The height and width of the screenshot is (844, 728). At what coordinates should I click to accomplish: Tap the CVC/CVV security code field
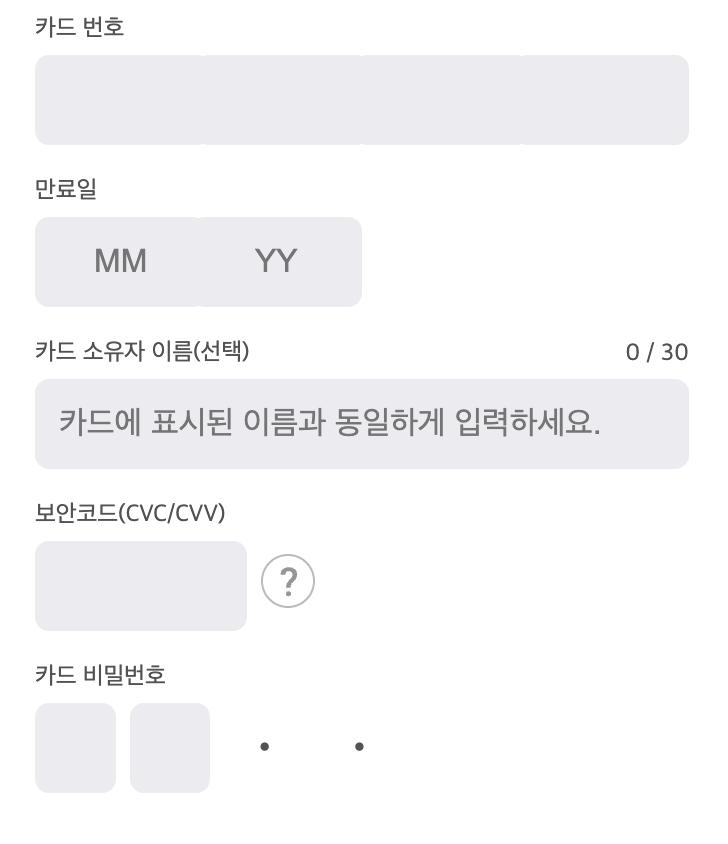coord(141,586)
